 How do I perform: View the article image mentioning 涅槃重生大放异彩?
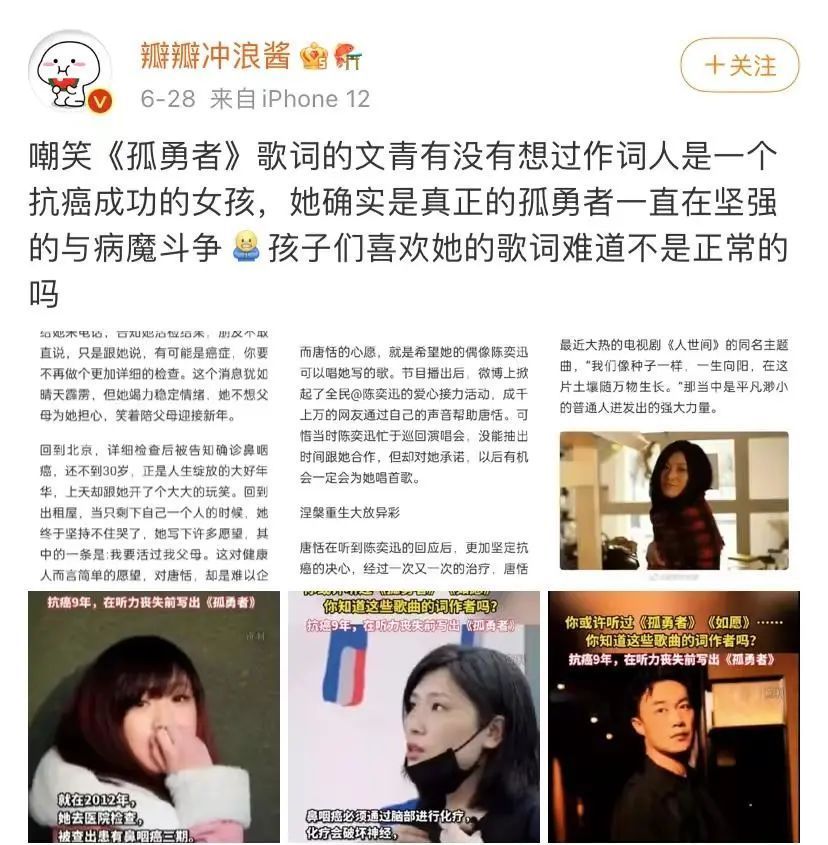coord(415,455)
